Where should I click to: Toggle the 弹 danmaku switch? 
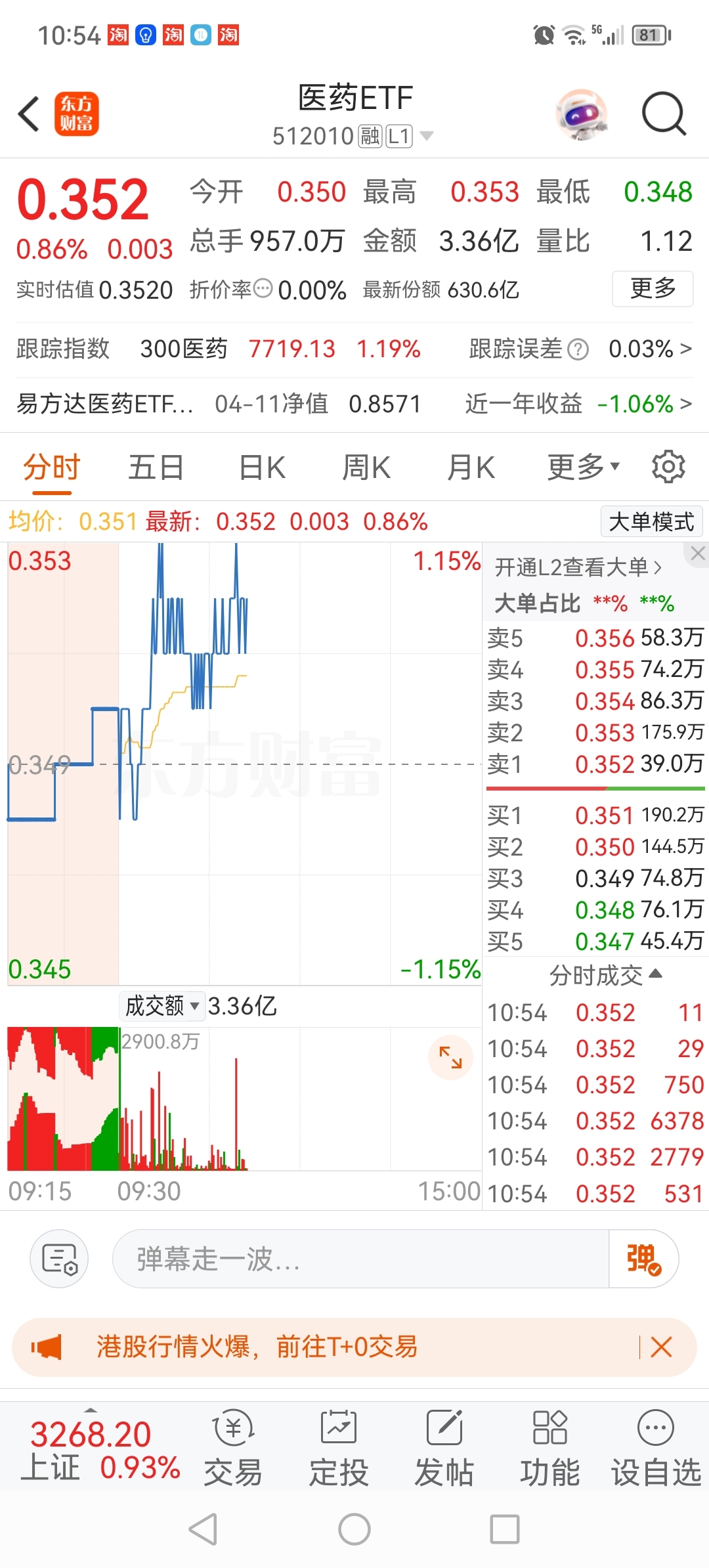643,1259
